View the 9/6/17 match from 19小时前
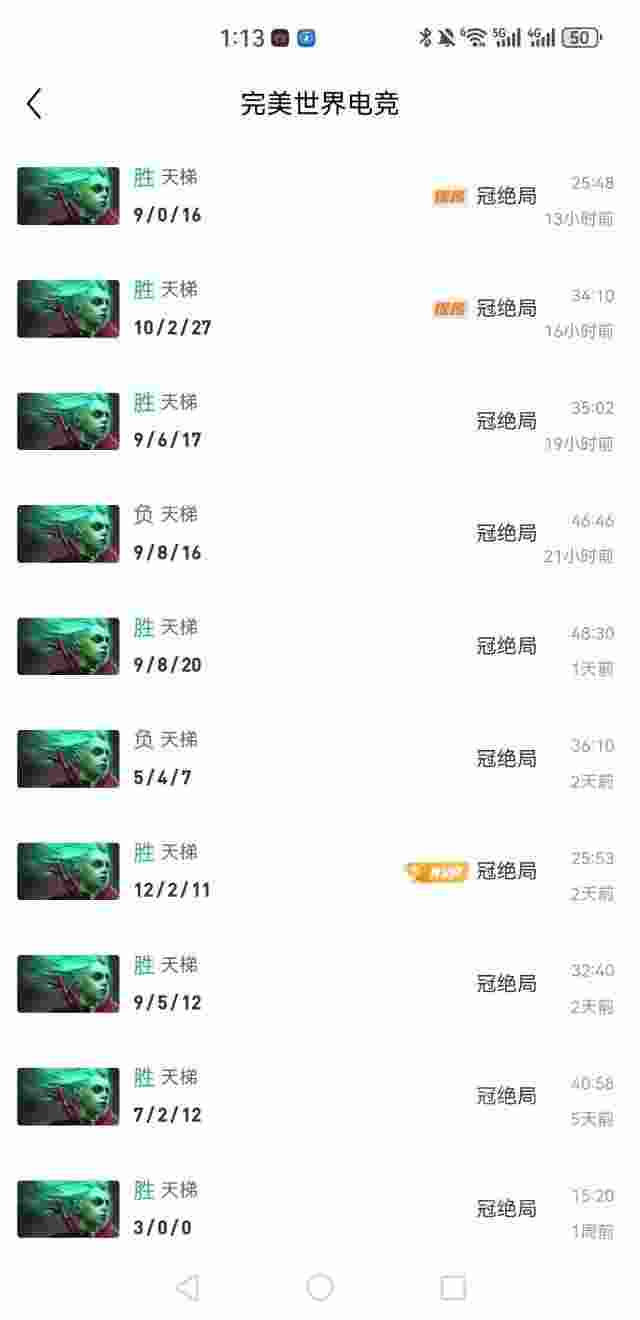The image size is (640, 1320). 320,421
